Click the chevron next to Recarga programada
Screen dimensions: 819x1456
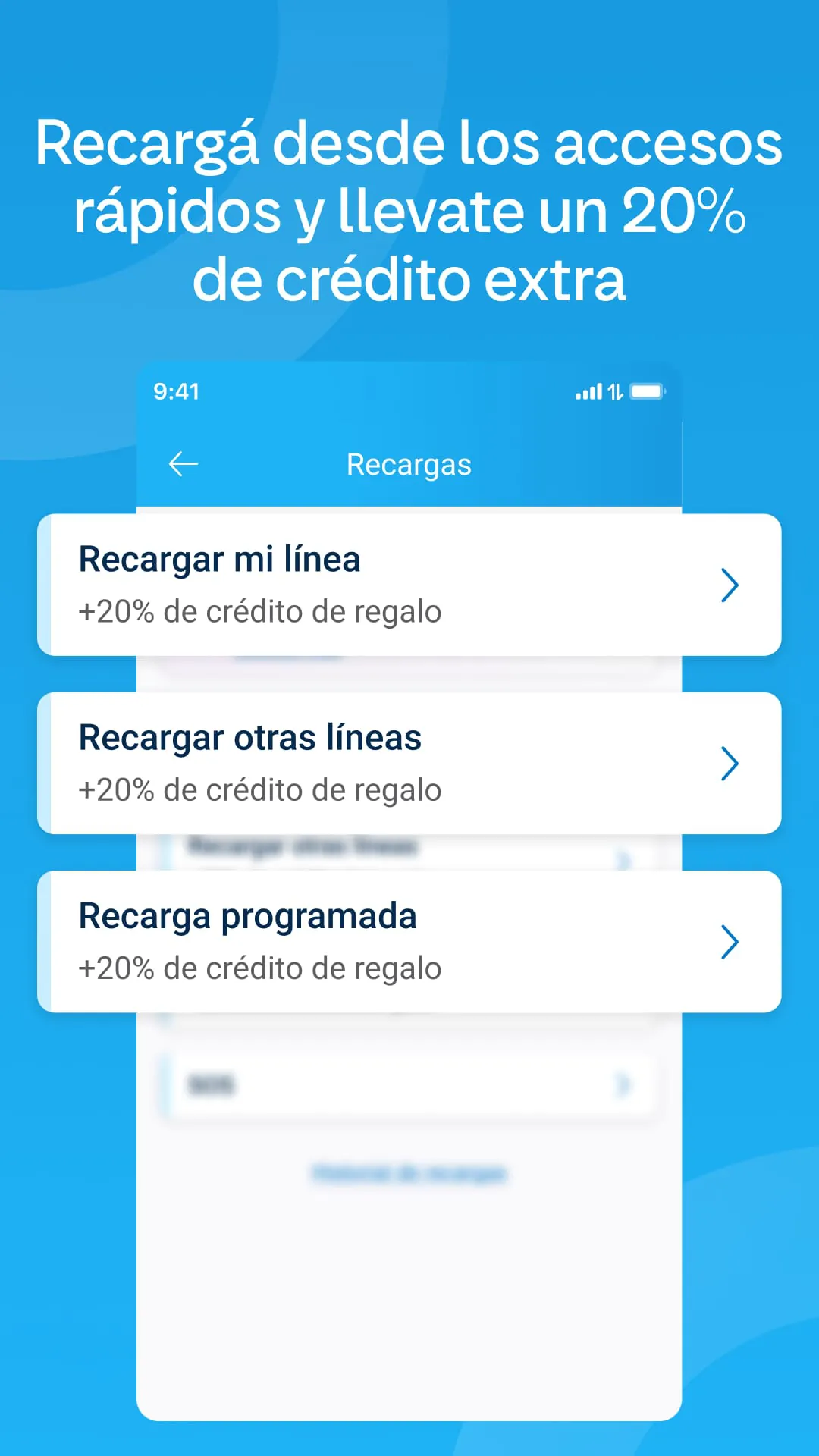tap(730, 942)
